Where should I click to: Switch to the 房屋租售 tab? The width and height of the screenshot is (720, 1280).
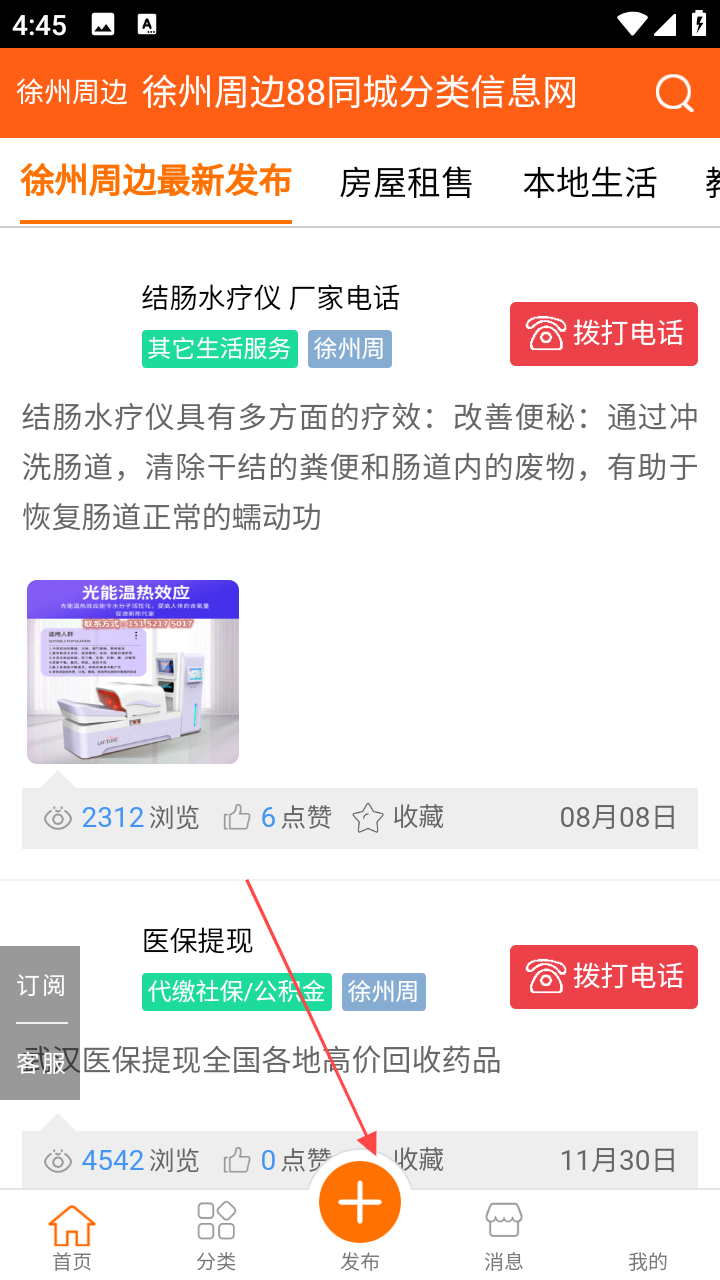pyautogui.click(x=406, y=183)
